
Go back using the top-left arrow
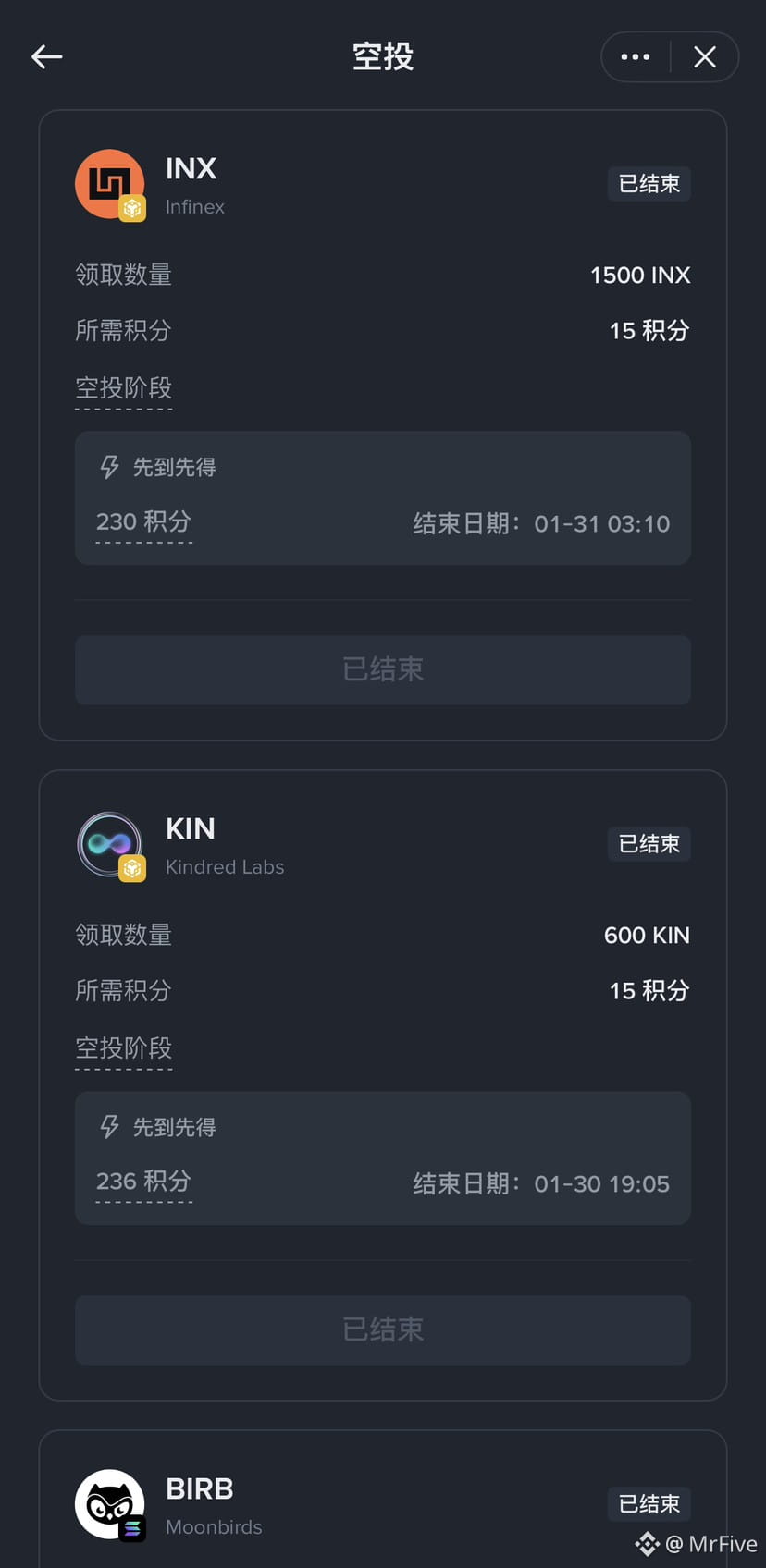46,57
